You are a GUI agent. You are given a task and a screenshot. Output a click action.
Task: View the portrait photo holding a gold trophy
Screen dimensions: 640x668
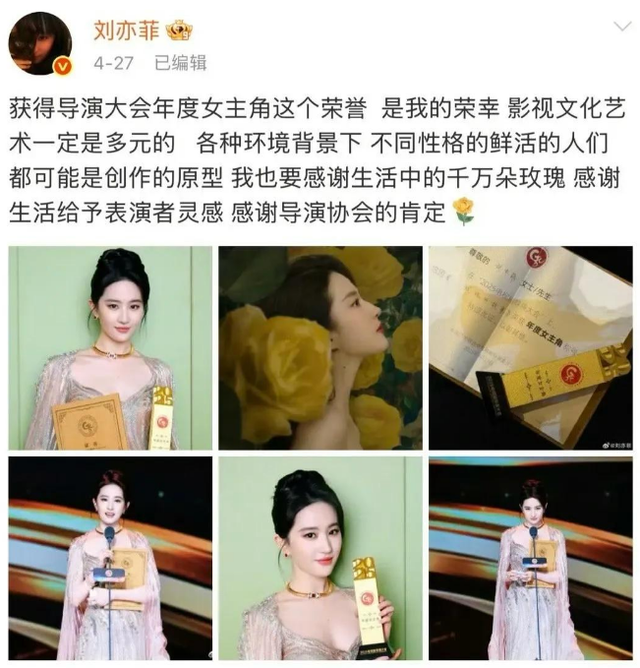click(x=320, y=560)
